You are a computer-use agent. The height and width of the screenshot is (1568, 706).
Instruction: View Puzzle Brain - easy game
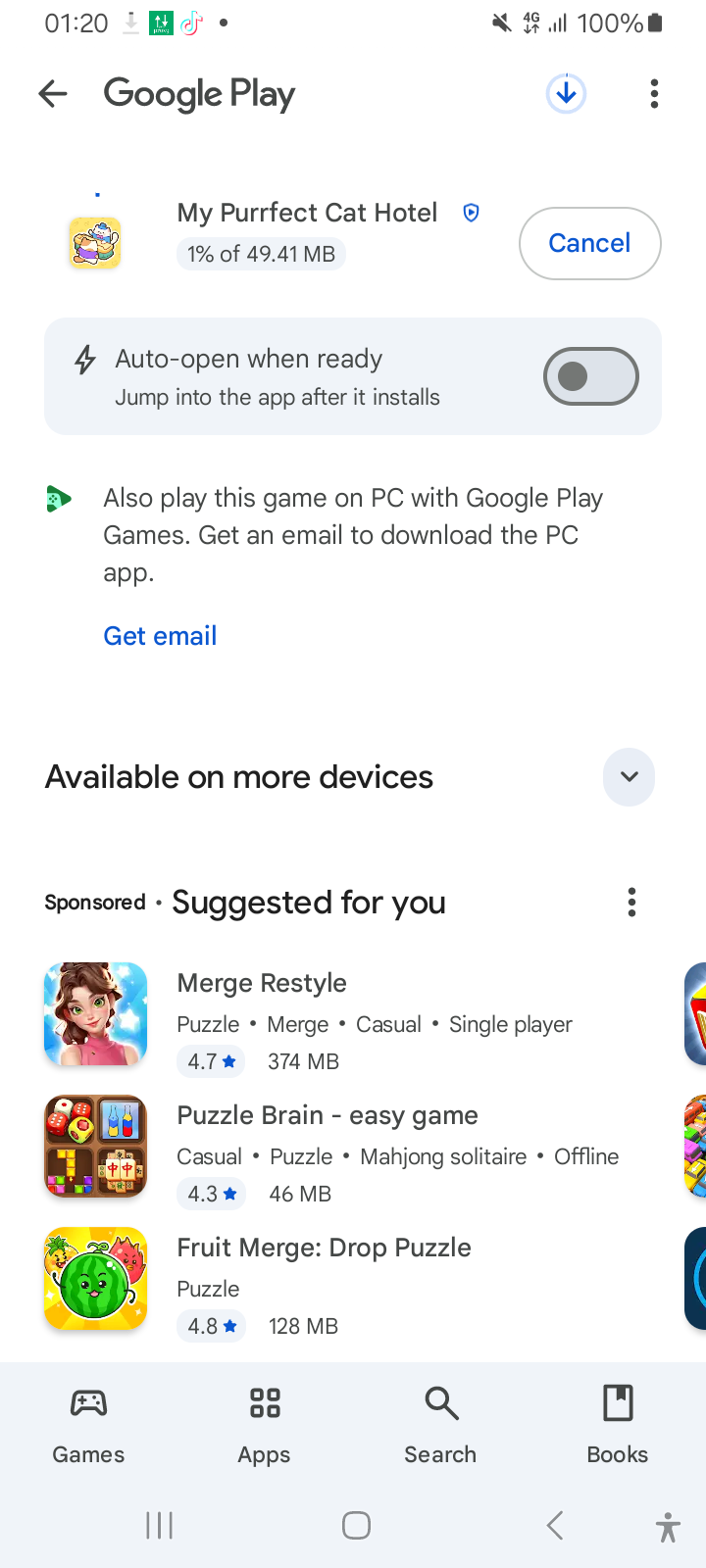[x=328, y=1115]
